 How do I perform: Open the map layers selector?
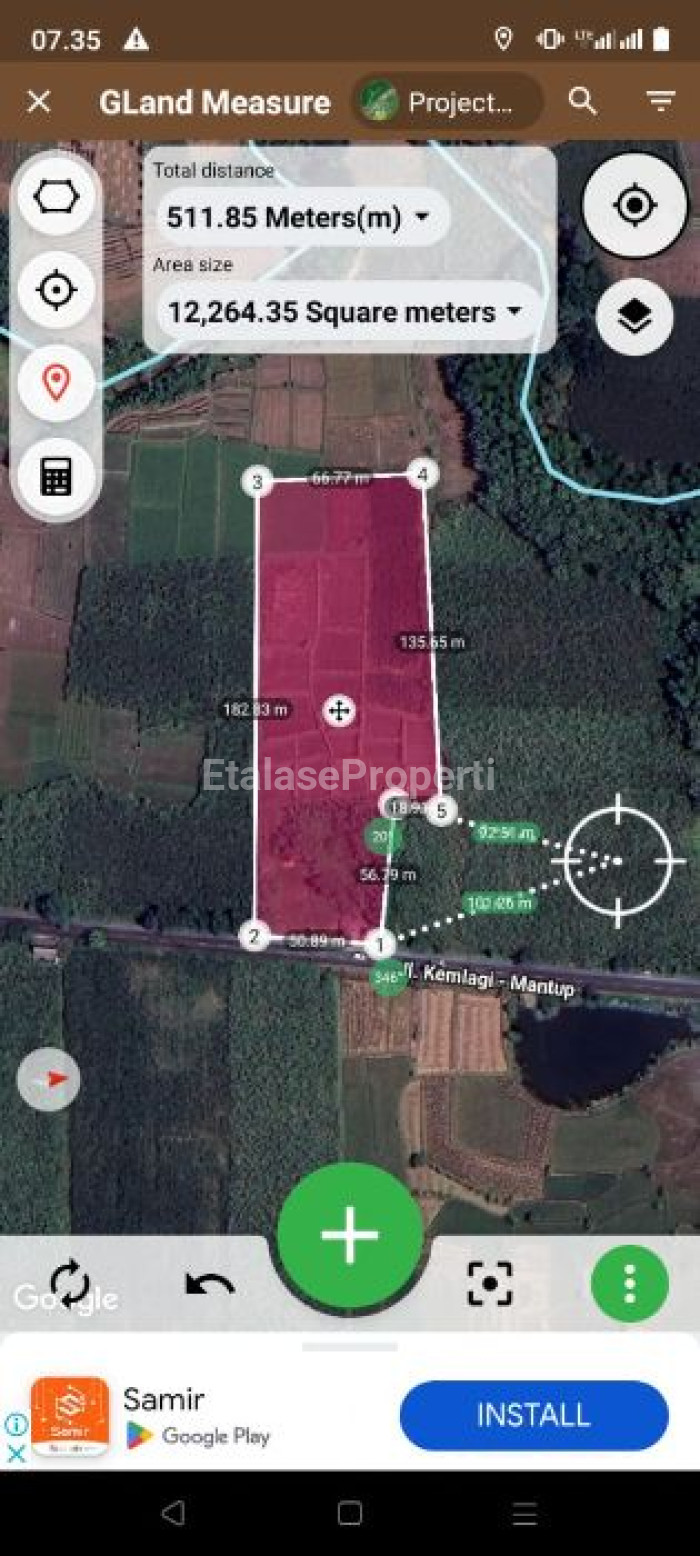(x=634, y=317)
